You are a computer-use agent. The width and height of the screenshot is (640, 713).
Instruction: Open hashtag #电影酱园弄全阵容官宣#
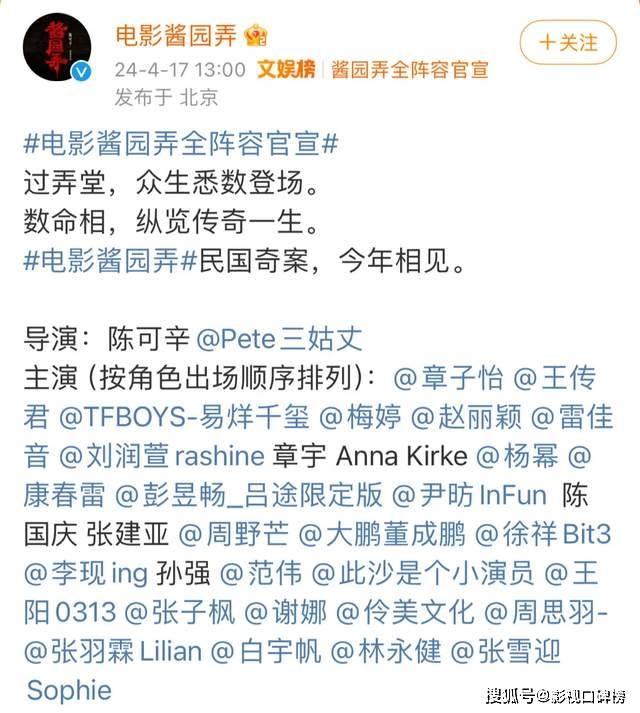(x=180, y=143)
